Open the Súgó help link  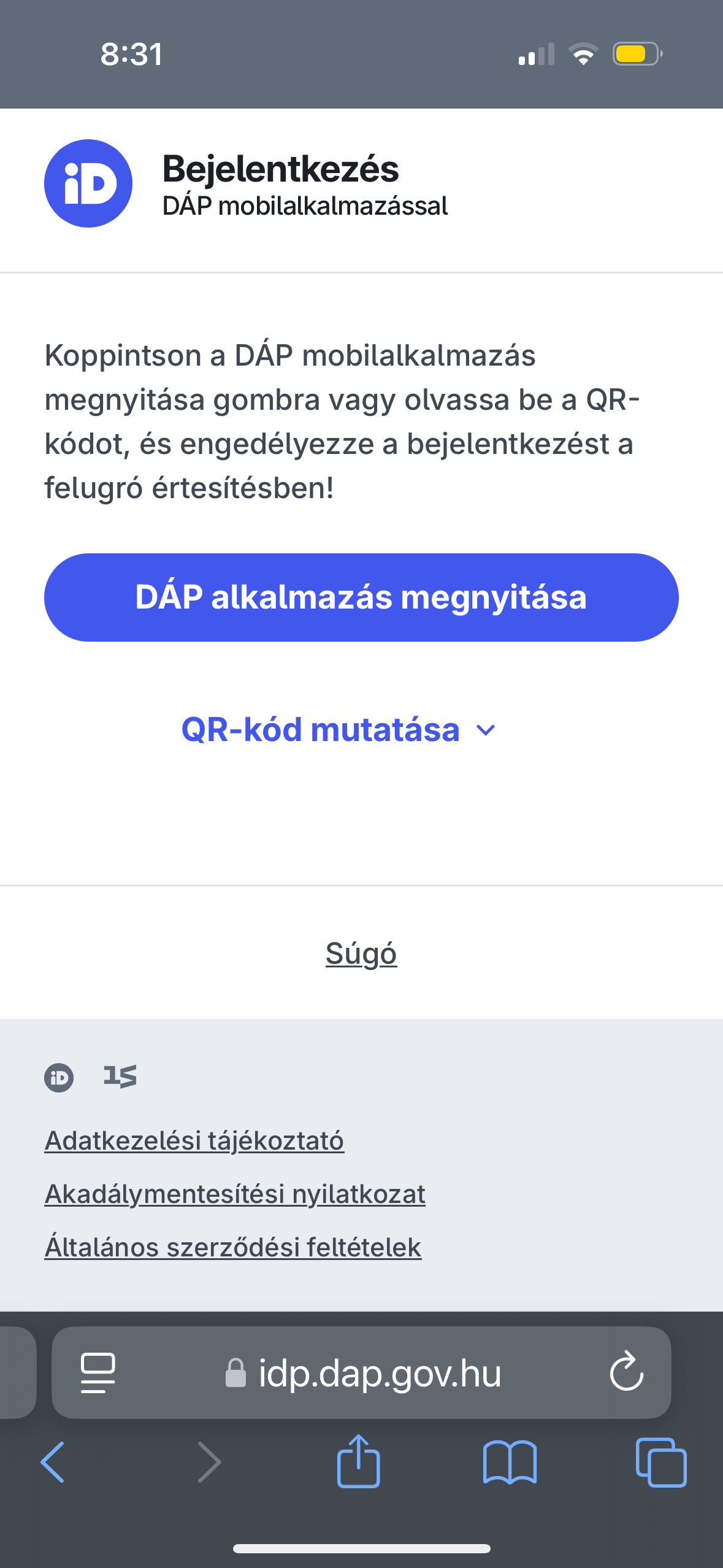pyautogui.click(x=361, y=953)
